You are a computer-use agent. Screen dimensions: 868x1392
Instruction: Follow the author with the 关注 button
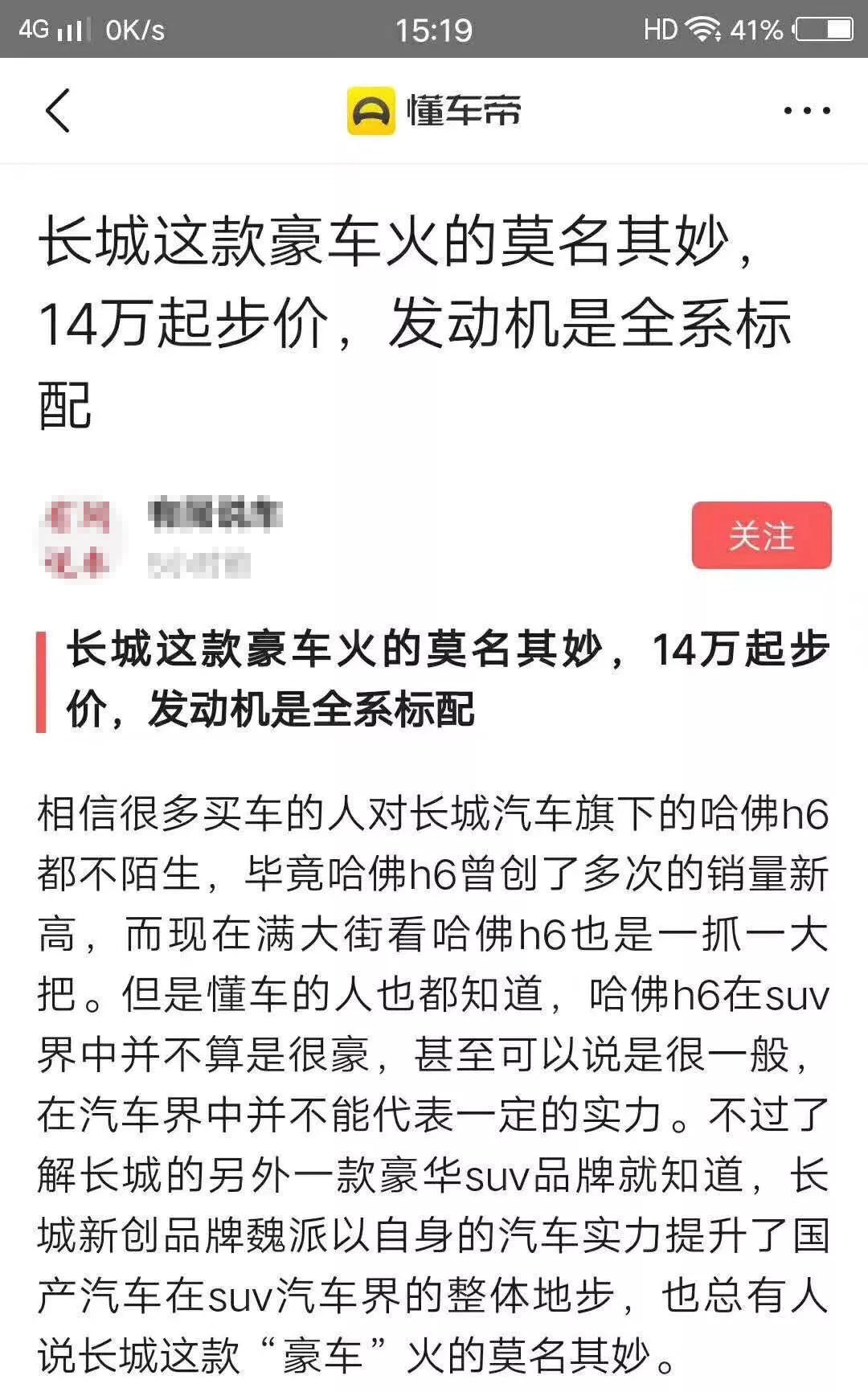(x=761, y=535)
